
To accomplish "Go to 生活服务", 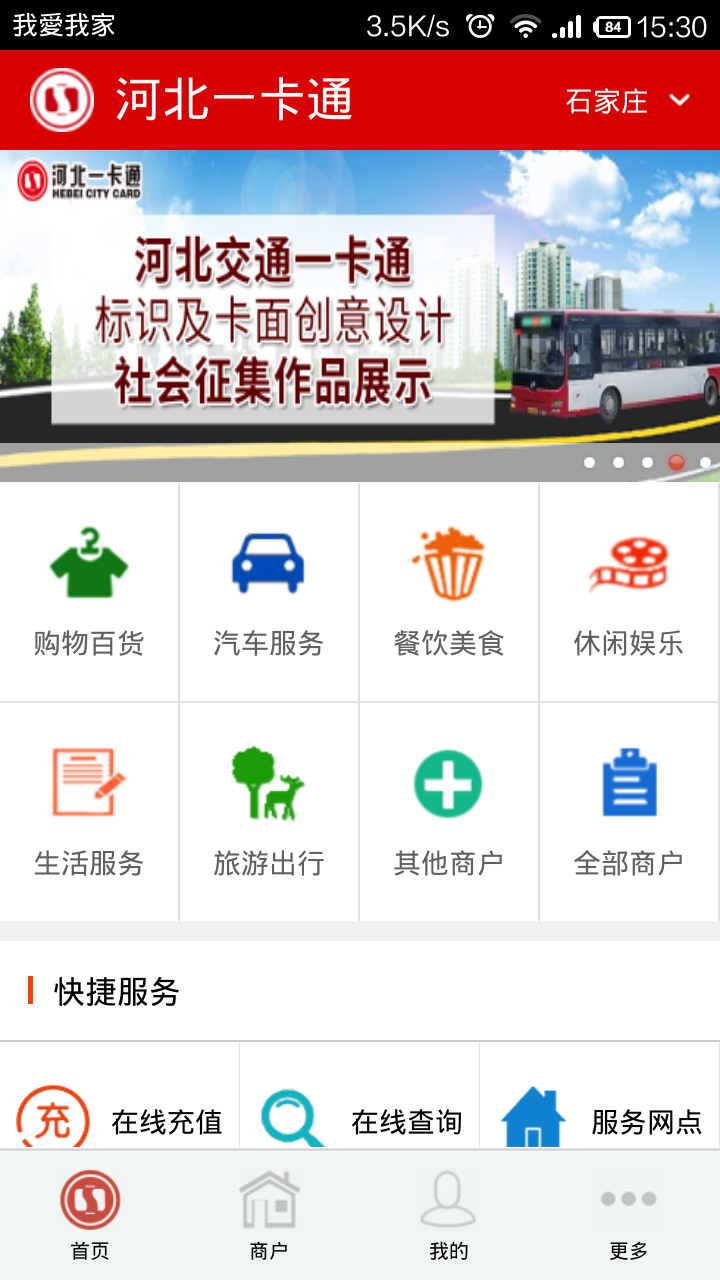I will [x=89, y=812].
